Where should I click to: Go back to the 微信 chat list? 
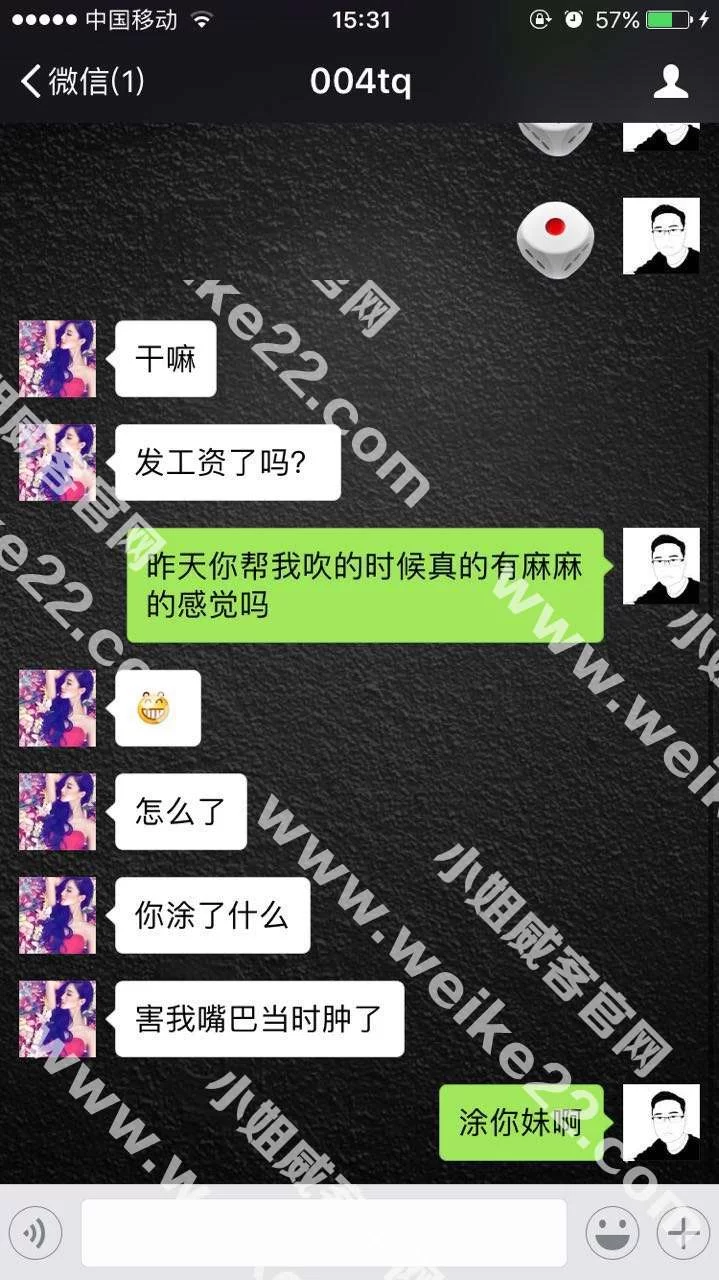point(82,81)
